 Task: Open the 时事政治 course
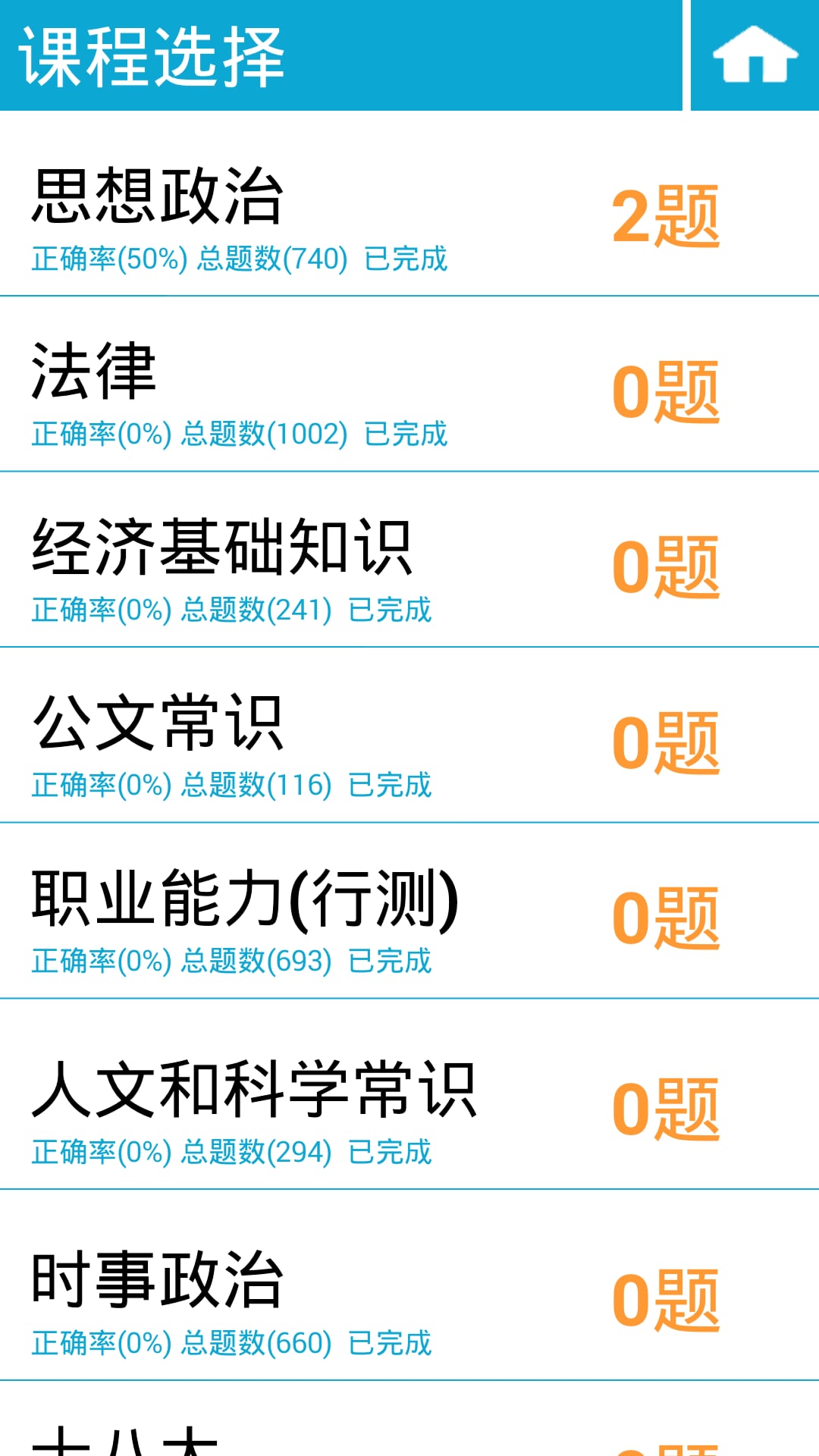409,1285
